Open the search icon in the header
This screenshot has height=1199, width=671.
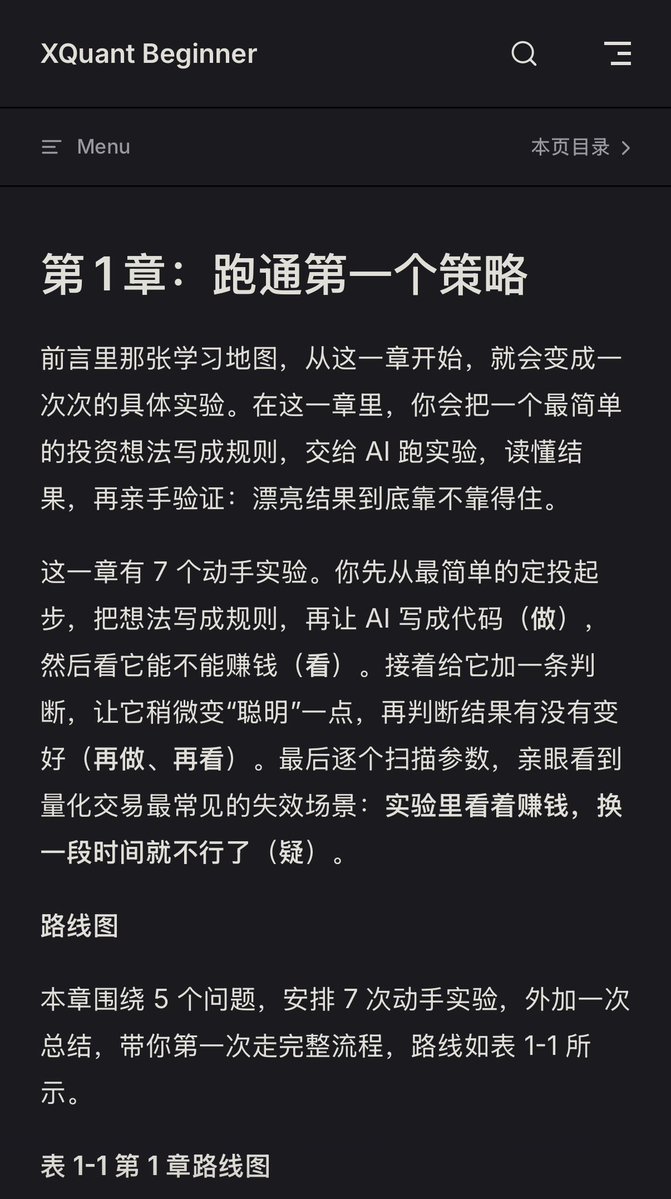point(524,54)
